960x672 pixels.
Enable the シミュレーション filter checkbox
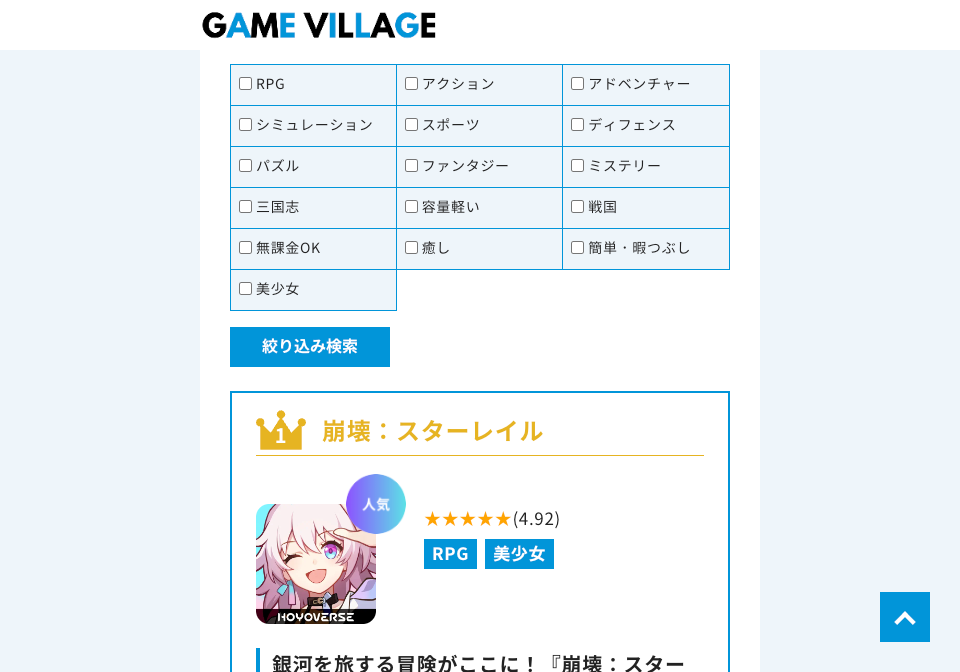(x=245, y=125)
